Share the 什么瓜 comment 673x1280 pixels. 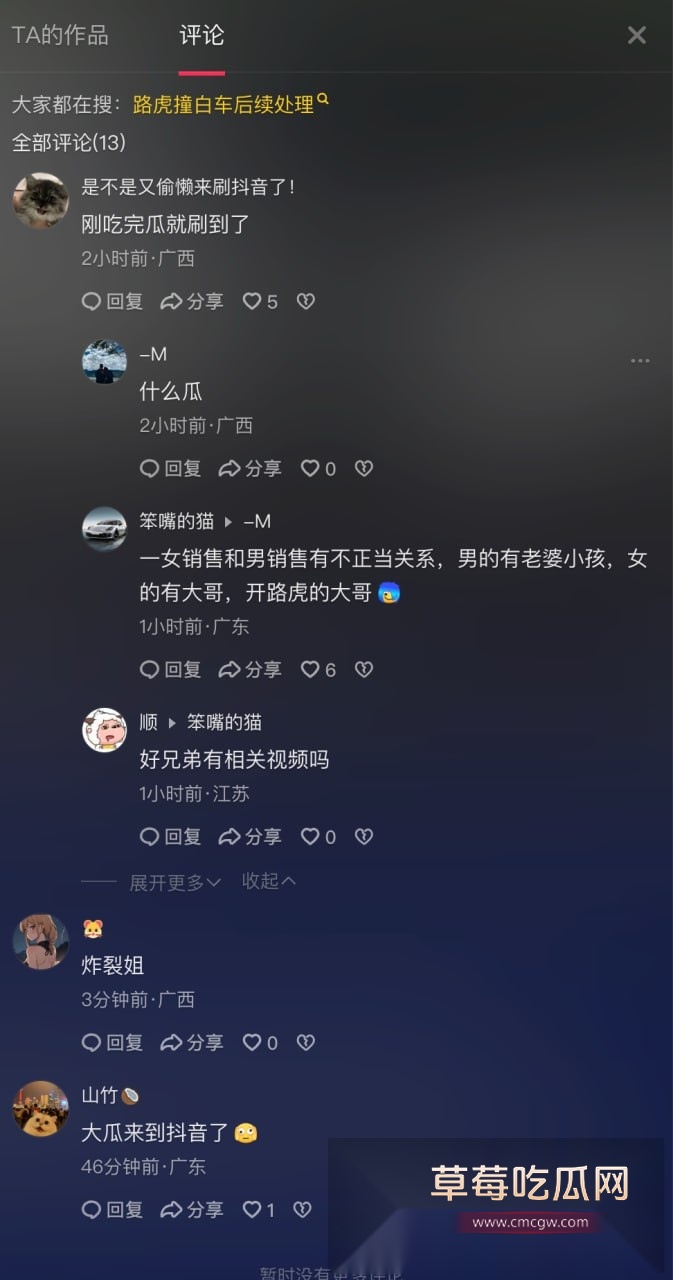[x=250, y=468]
